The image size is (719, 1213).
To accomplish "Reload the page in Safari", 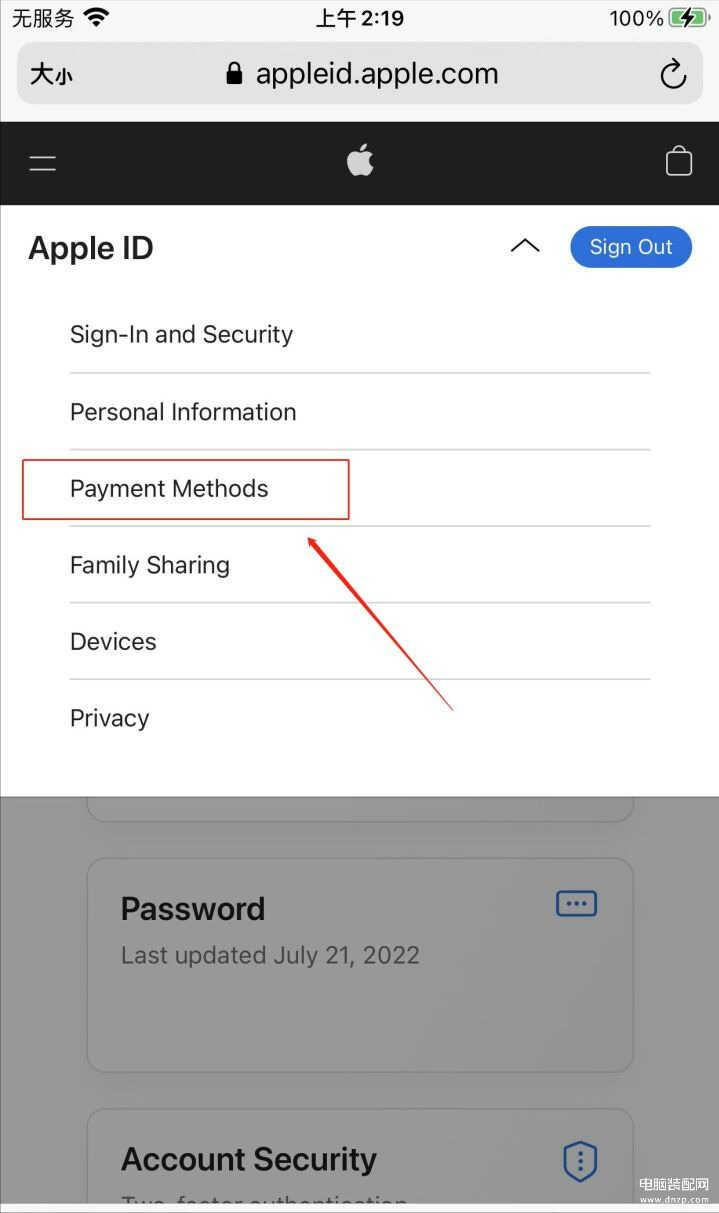I will point(673,74).
